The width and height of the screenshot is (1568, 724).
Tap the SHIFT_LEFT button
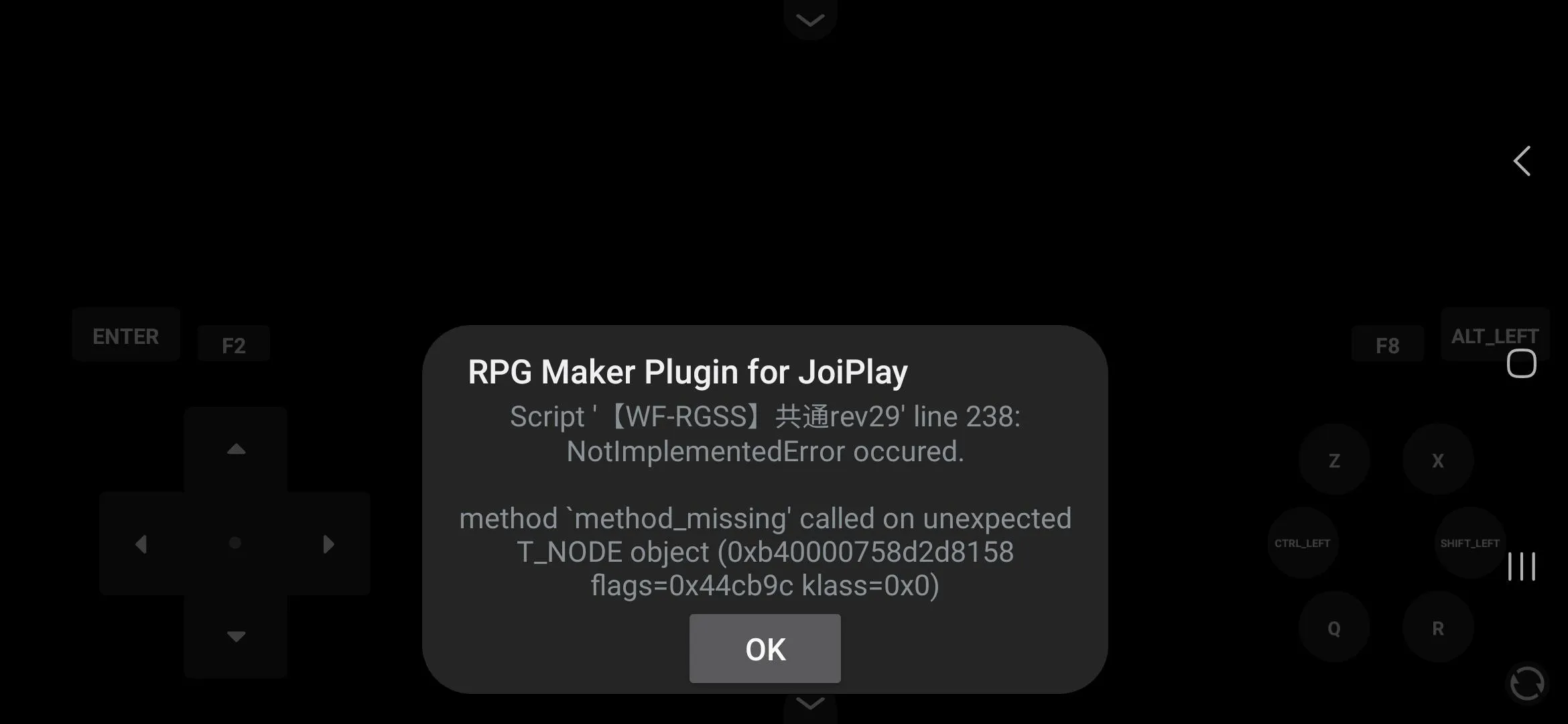tap(1469, 543)
